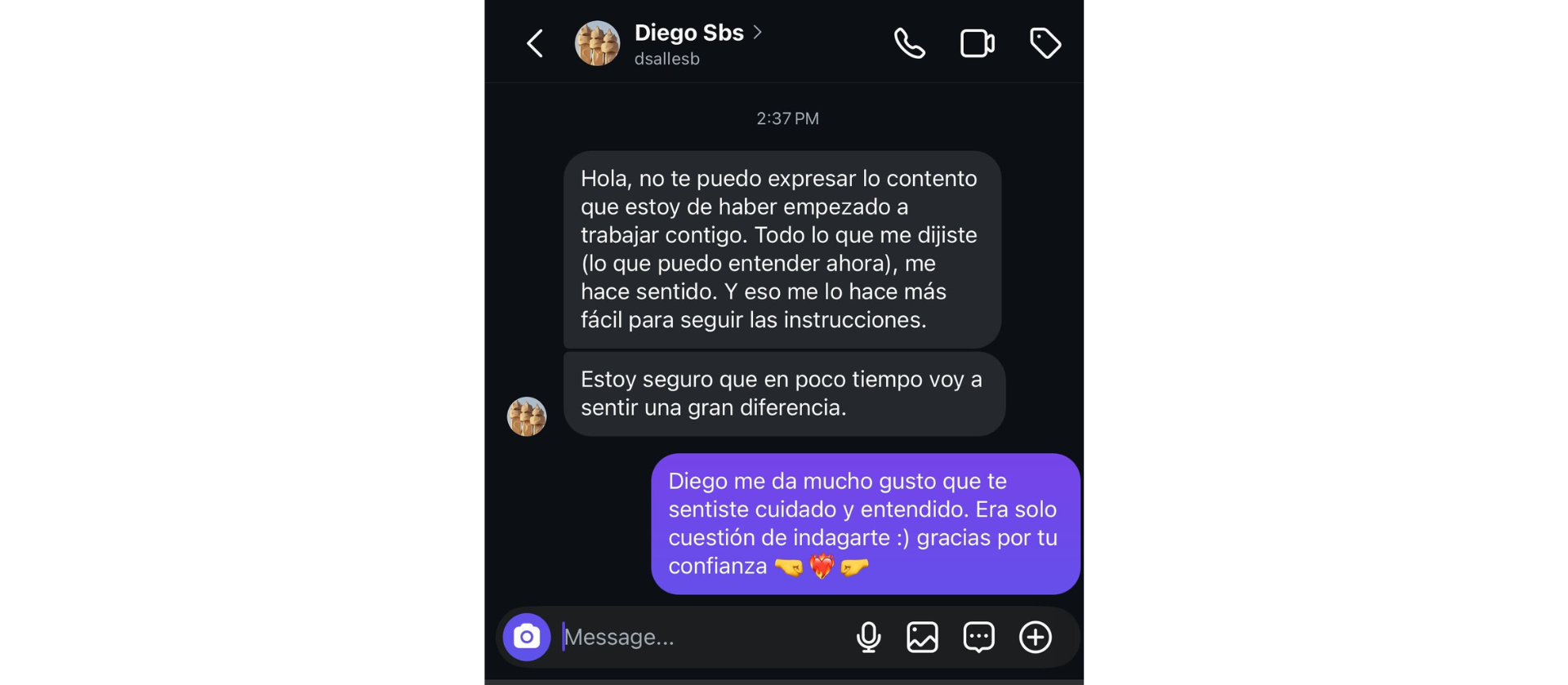
Task: Open Diego Sbs profile details
Action: pyautogui.click(x=689, y=33)
